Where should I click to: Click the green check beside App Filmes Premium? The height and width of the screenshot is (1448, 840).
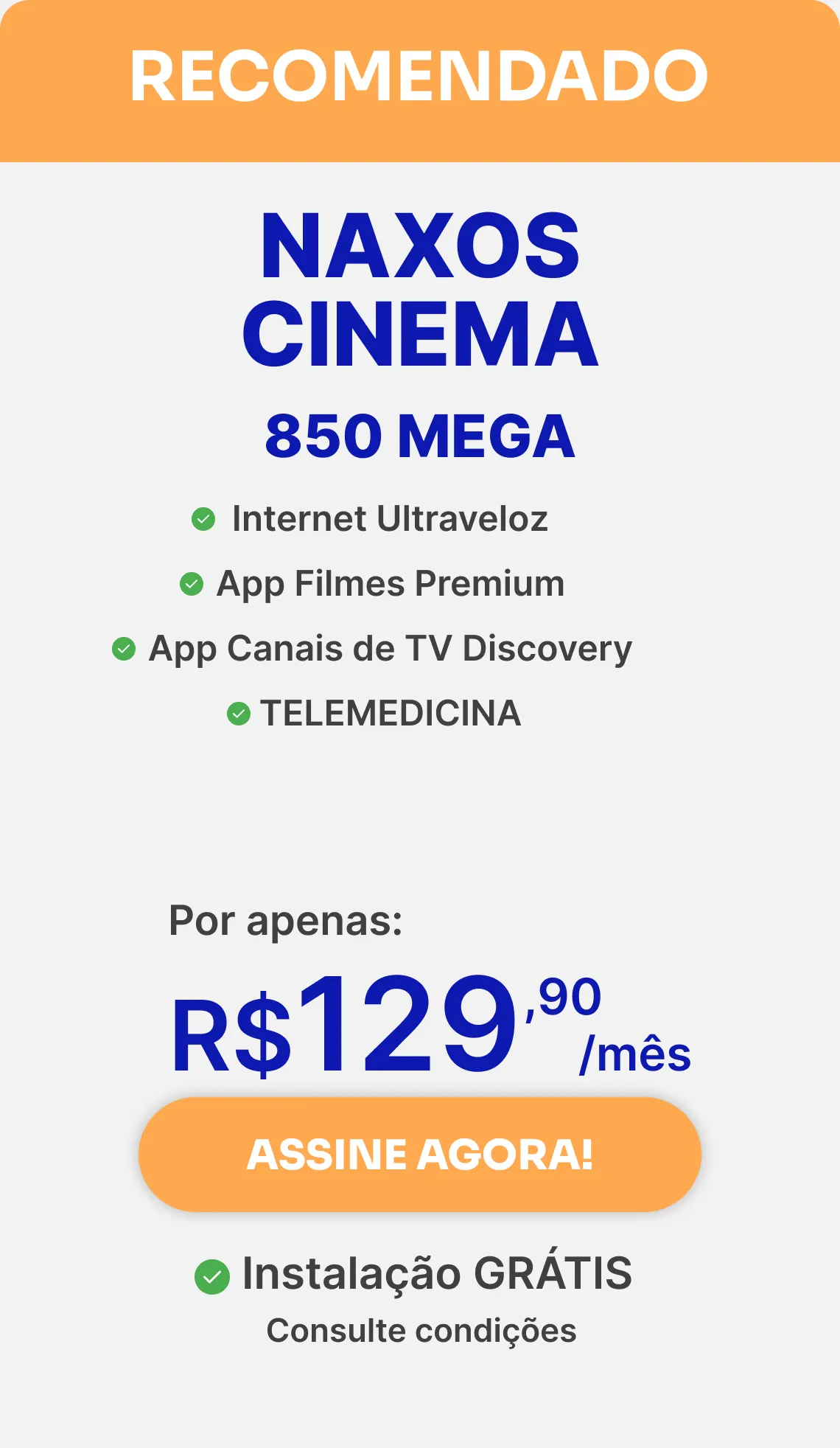point(191,583)
